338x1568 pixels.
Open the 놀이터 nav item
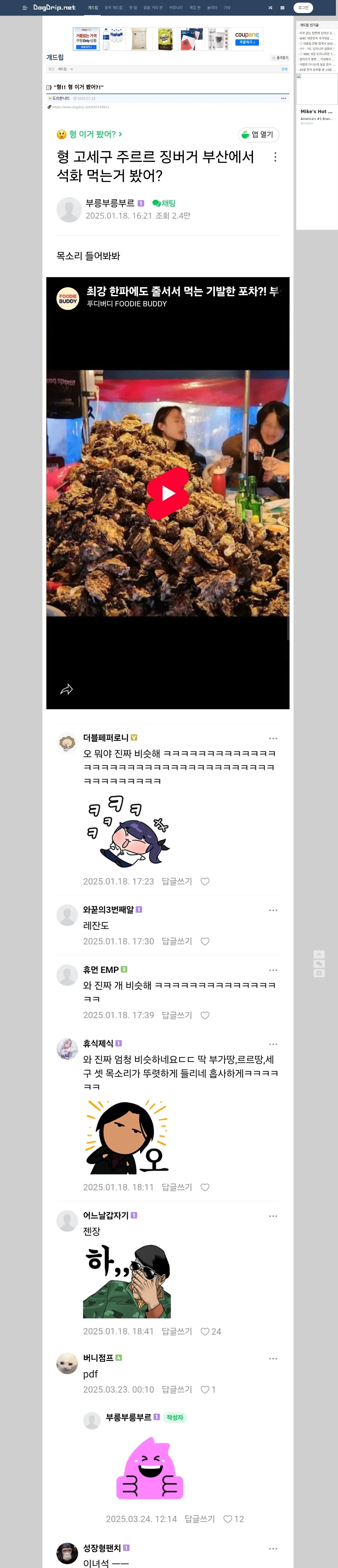coord(212,8)
